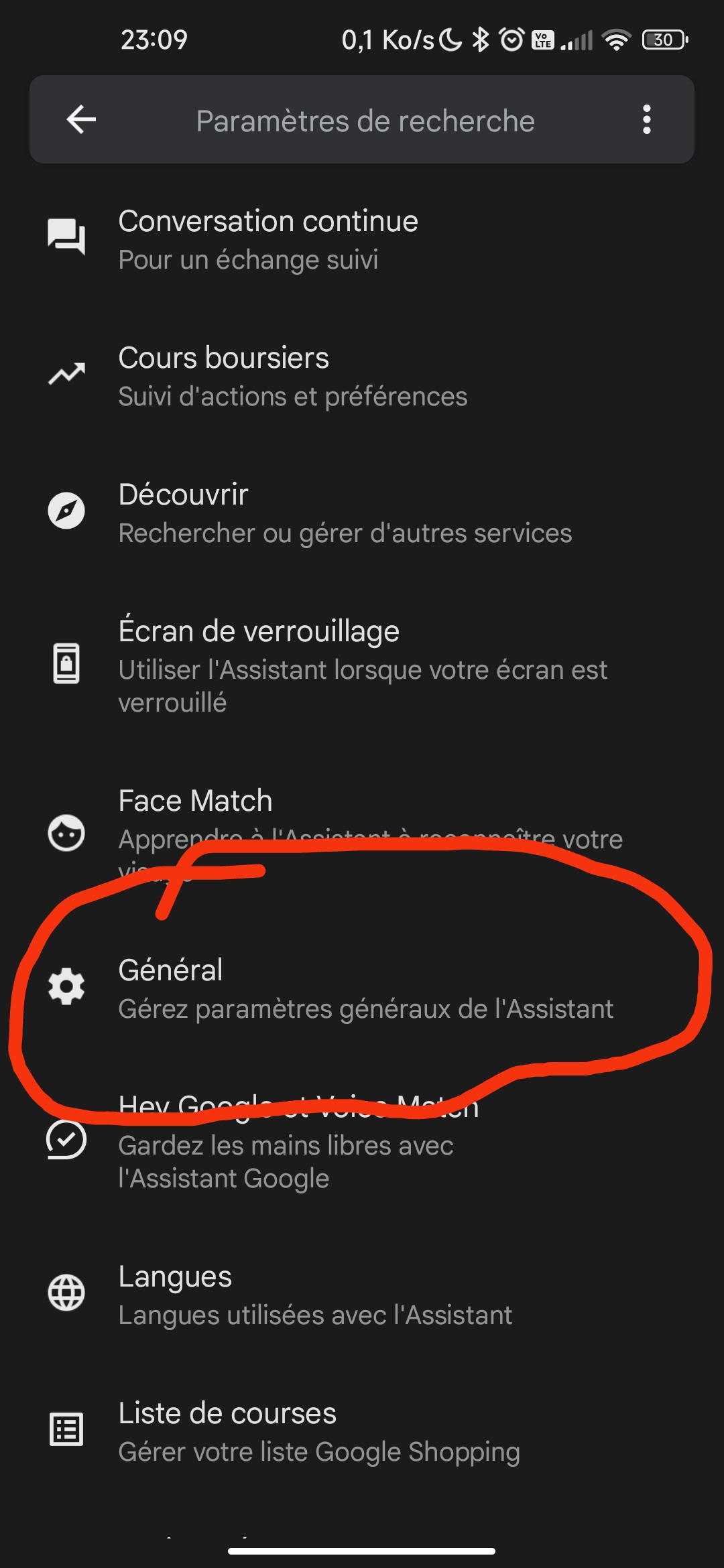
Task: Open Conversation continue settings
Action: point(362,239)
